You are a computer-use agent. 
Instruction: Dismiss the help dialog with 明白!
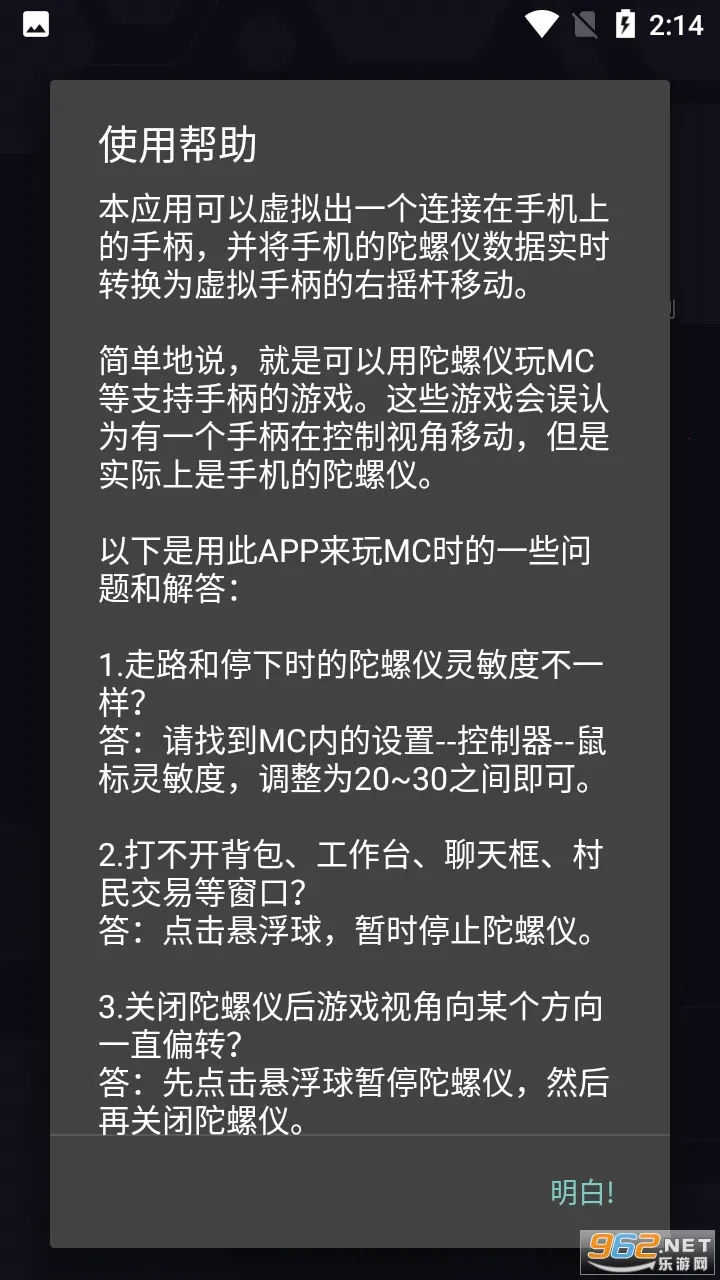(582, 1191)
